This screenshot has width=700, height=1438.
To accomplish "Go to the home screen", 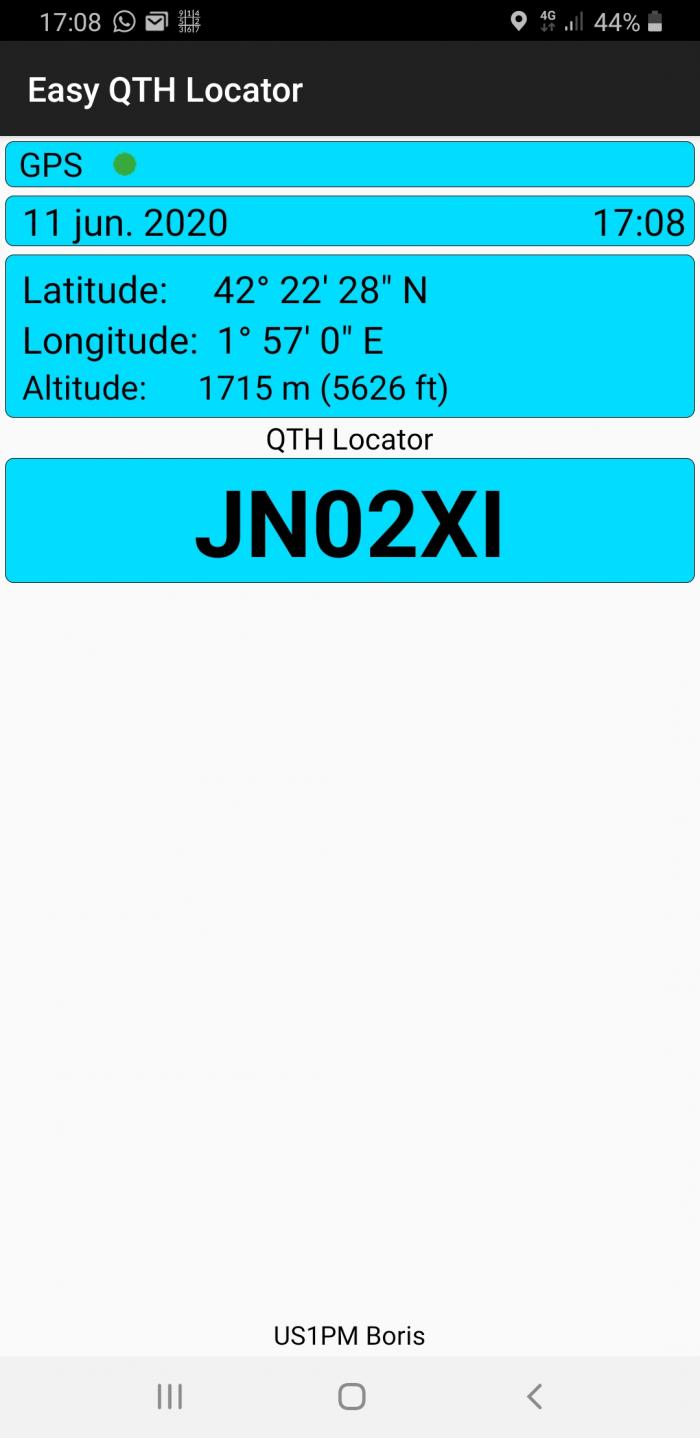I will 351,1396.
